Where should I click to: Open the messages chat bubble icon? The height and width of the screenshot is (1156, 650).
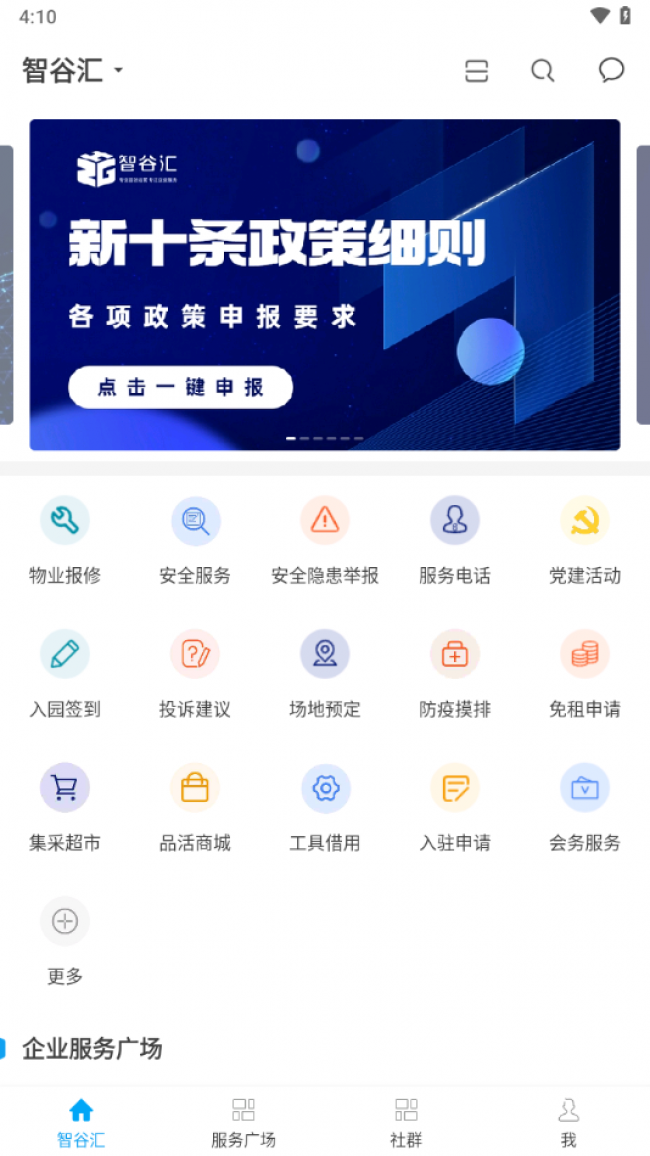click(x=611, y=70)
